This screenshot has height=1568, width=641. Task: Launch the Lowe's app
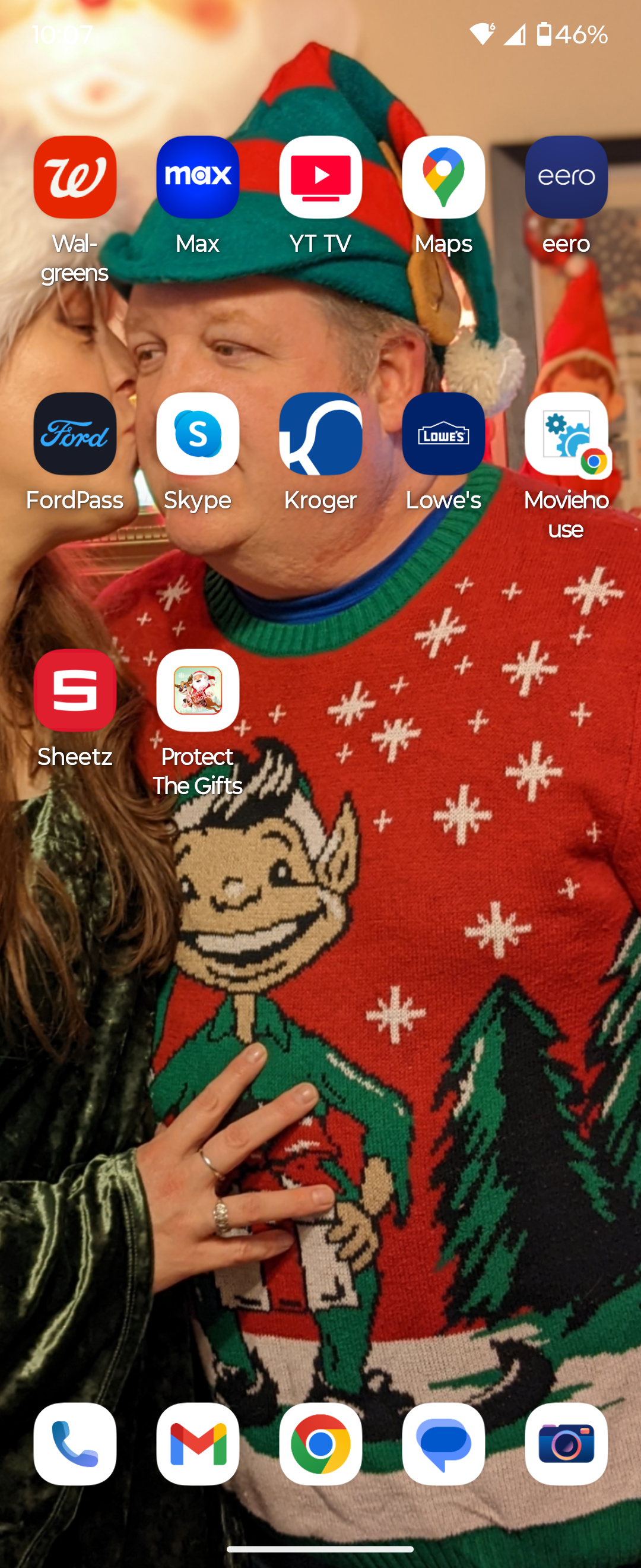(443, 434)
